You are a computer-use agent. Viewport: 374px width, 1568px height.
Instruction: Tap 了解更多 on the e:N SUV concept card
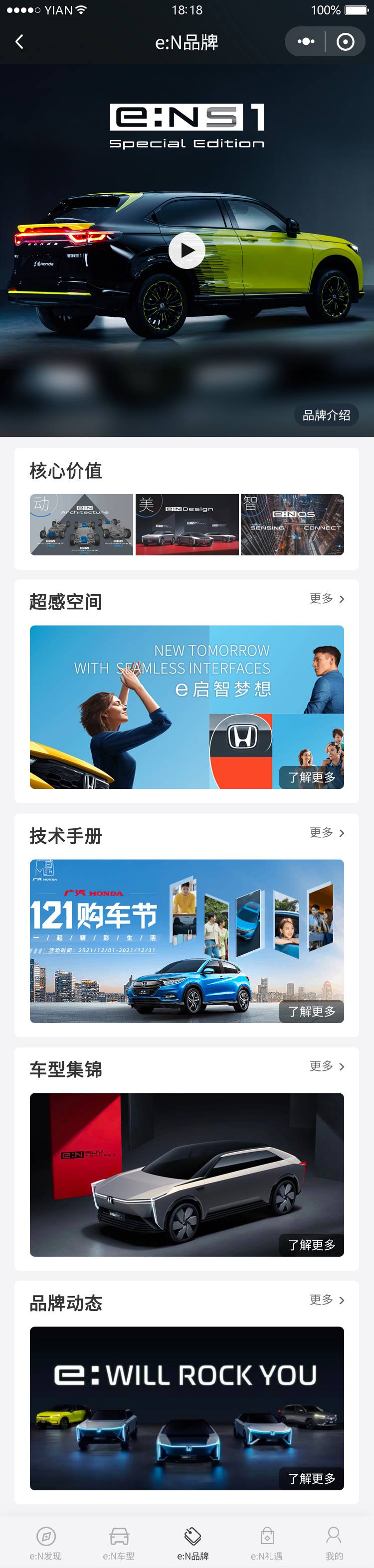pos(311,1245)
